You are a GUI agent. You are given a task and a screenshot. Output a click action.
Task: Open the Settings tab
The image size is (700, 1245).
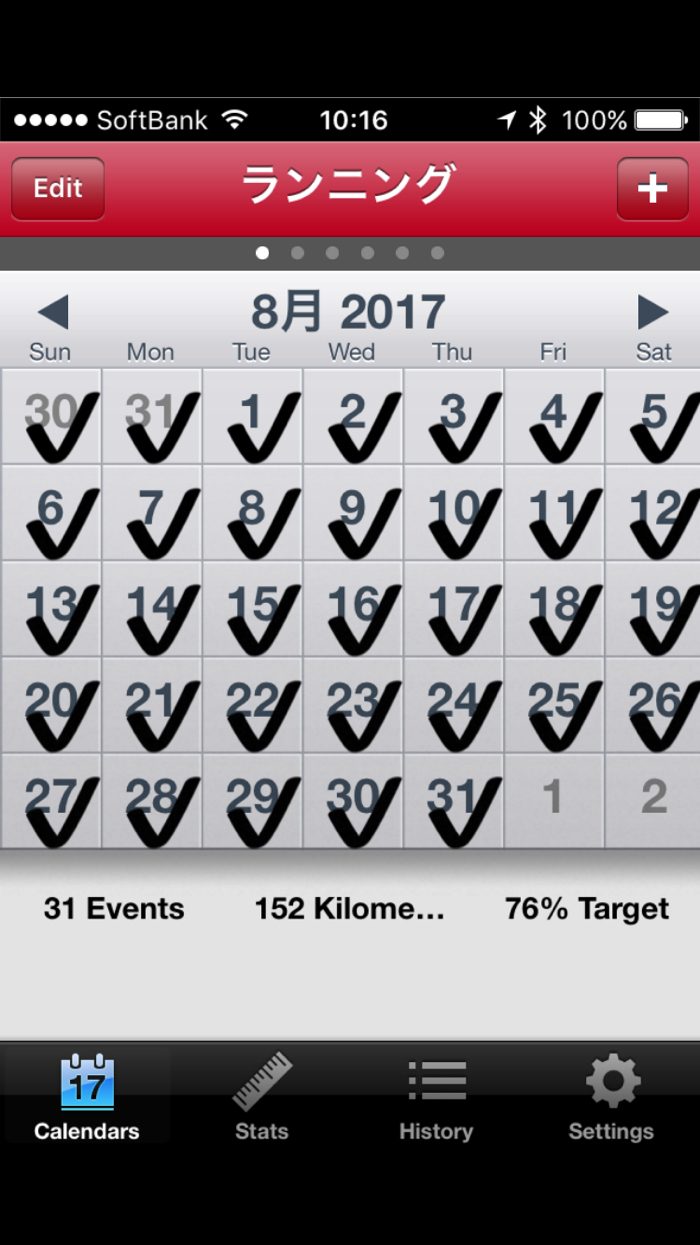click(611, 1097)
